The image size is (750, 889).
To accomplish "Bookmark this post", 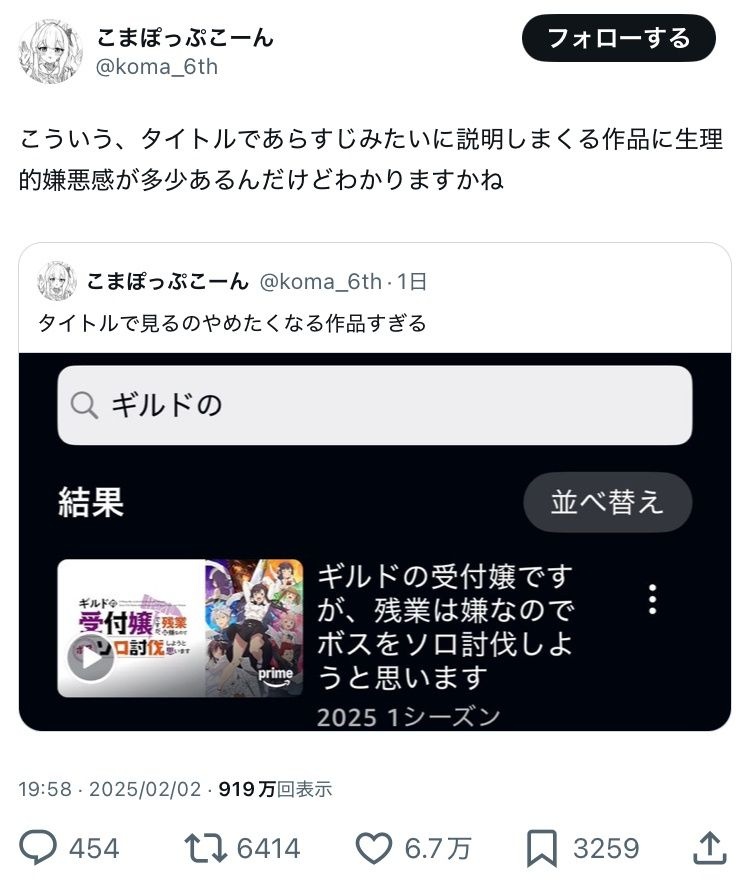I will [541, 849].
